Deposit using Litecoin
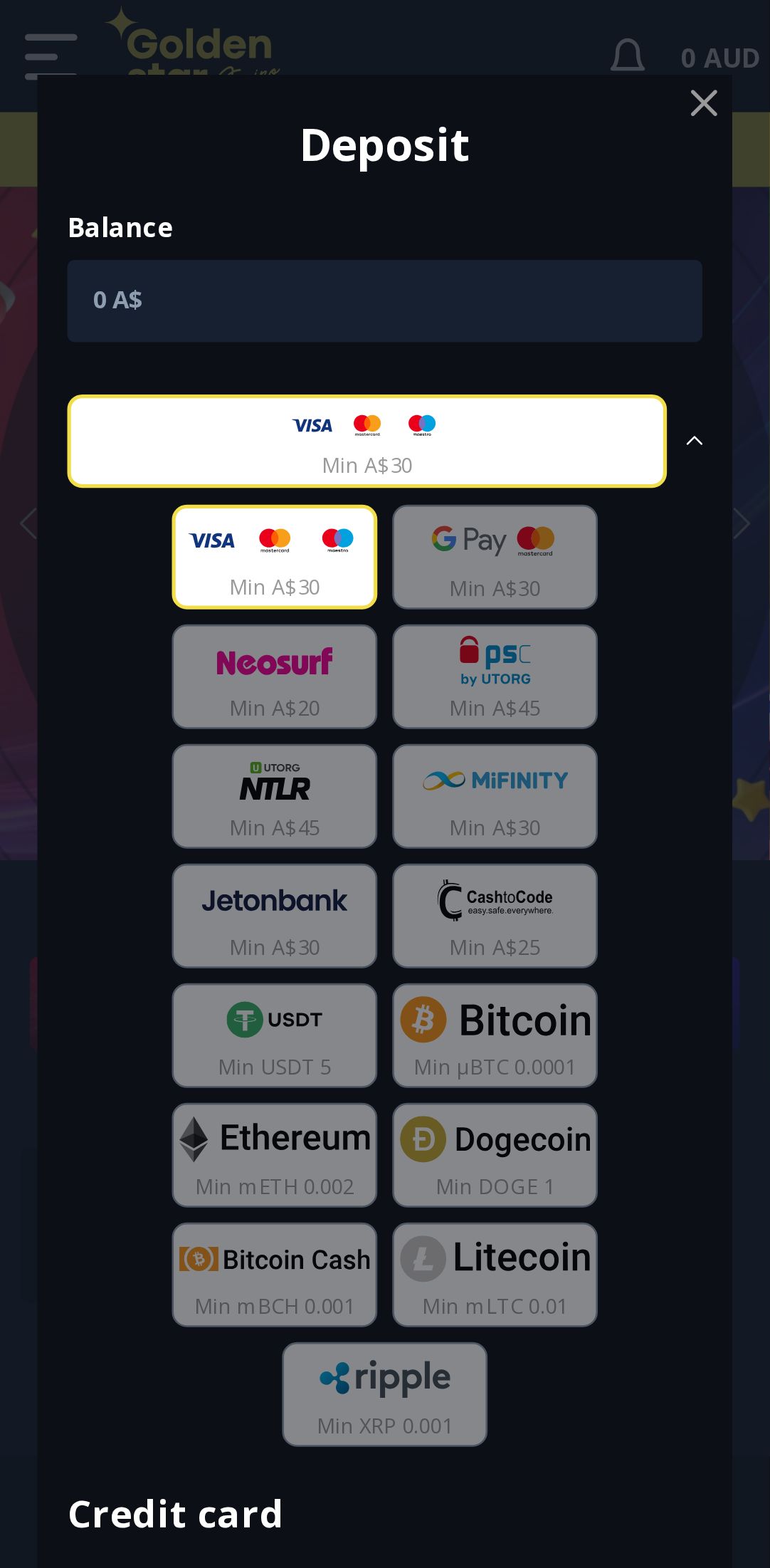 pos(495,1275)
